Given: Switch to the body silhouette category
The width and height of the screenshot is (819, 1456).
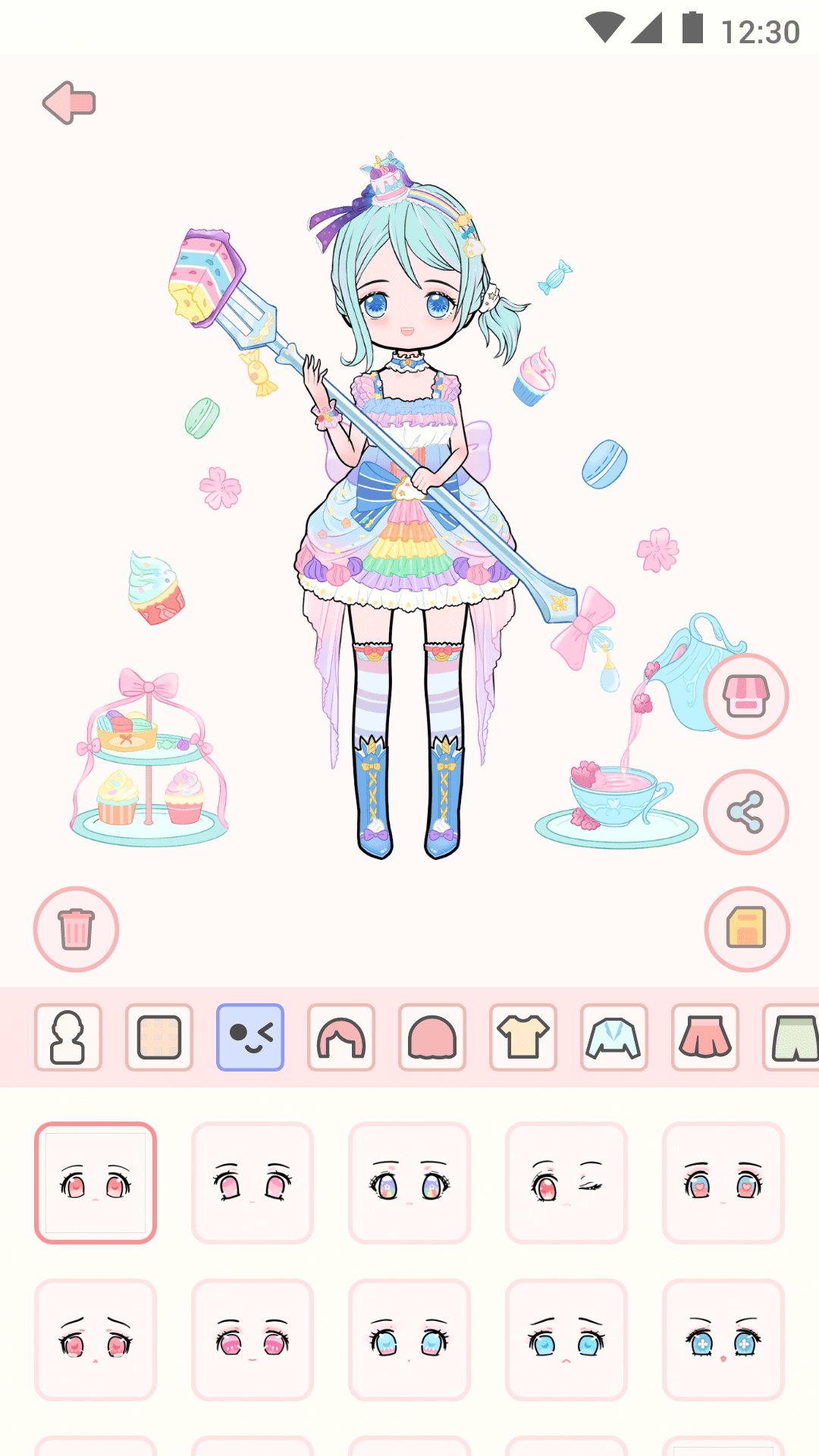Looking at the screenshot, I should (x=68, y=1037).
